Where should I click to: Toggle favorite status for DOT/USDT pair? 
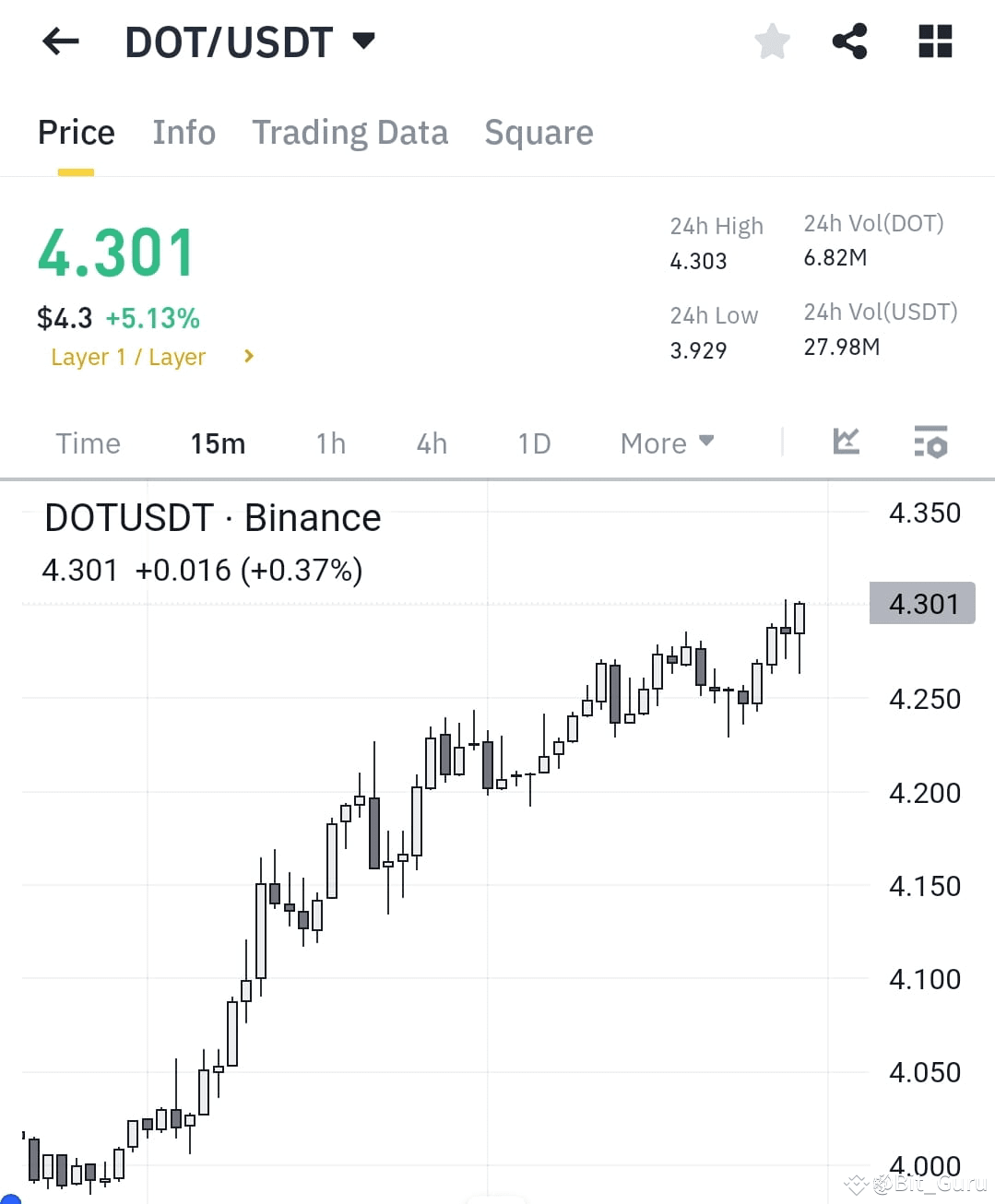pyautogui.click(x=772, y=41)
